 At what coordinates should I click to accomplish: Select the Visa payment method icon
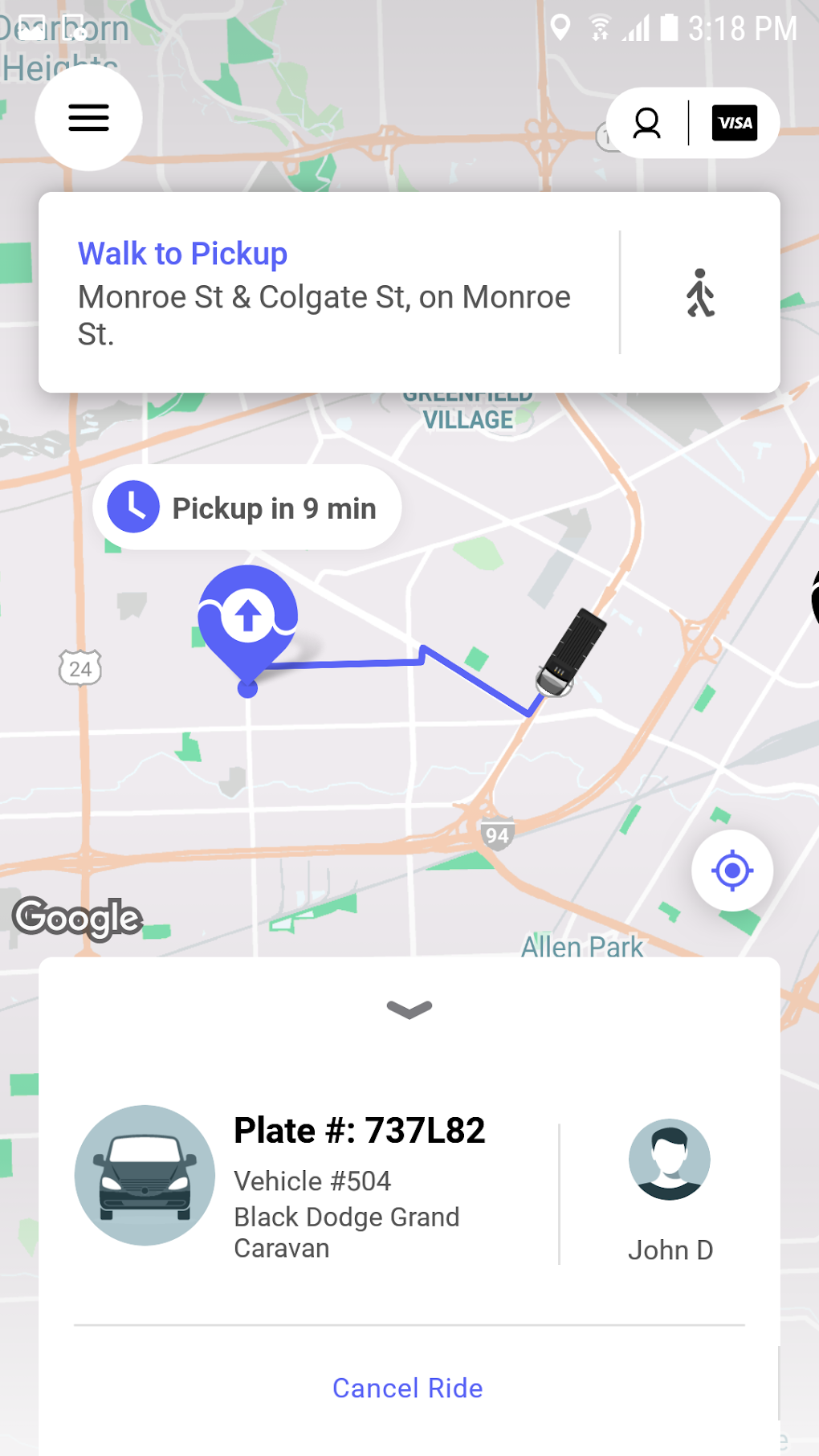[x=734, y=122]
